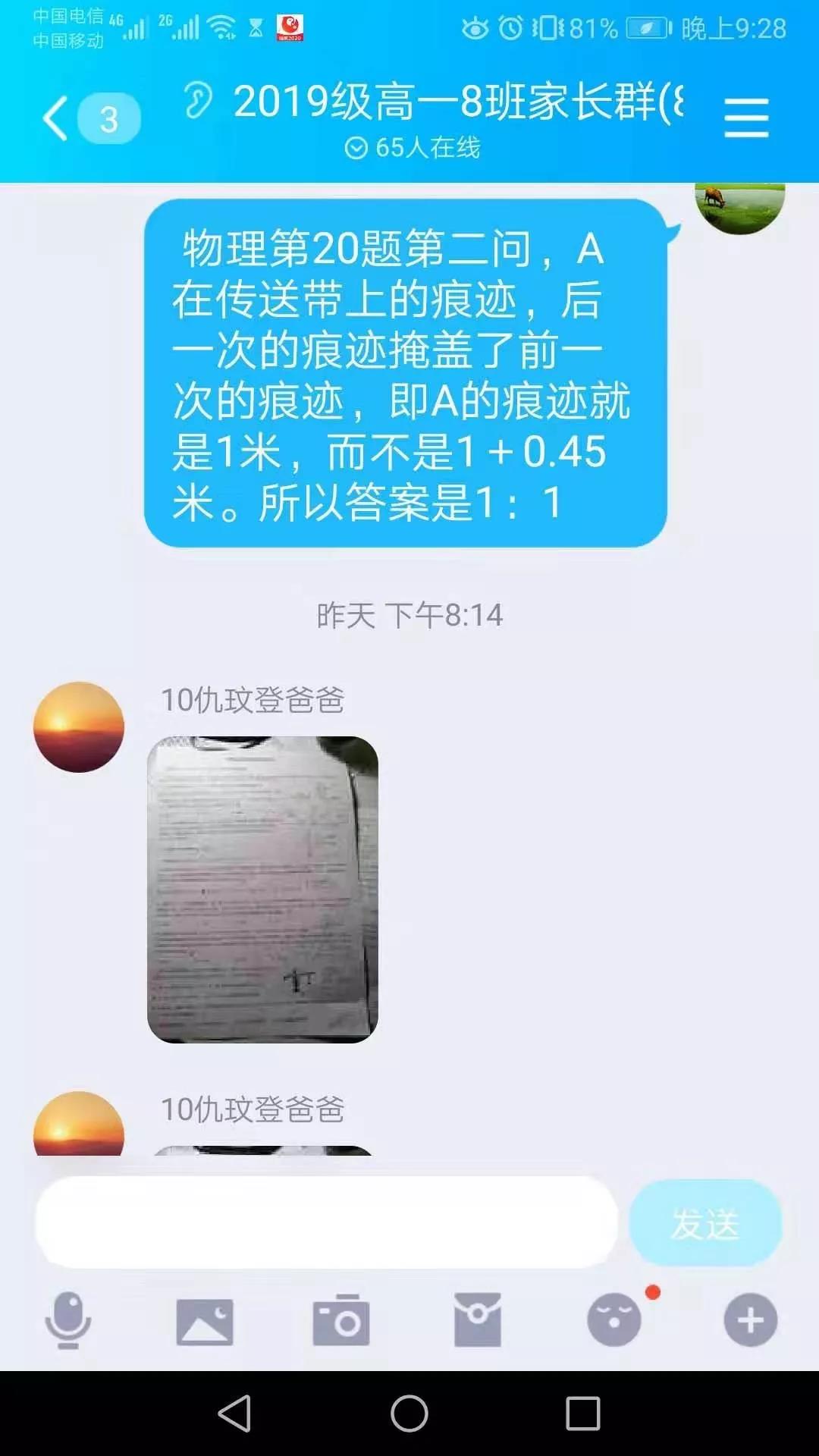Focus the message text field
Image resolution: width=819 pixels, height=1456 pixels.
326,1222
